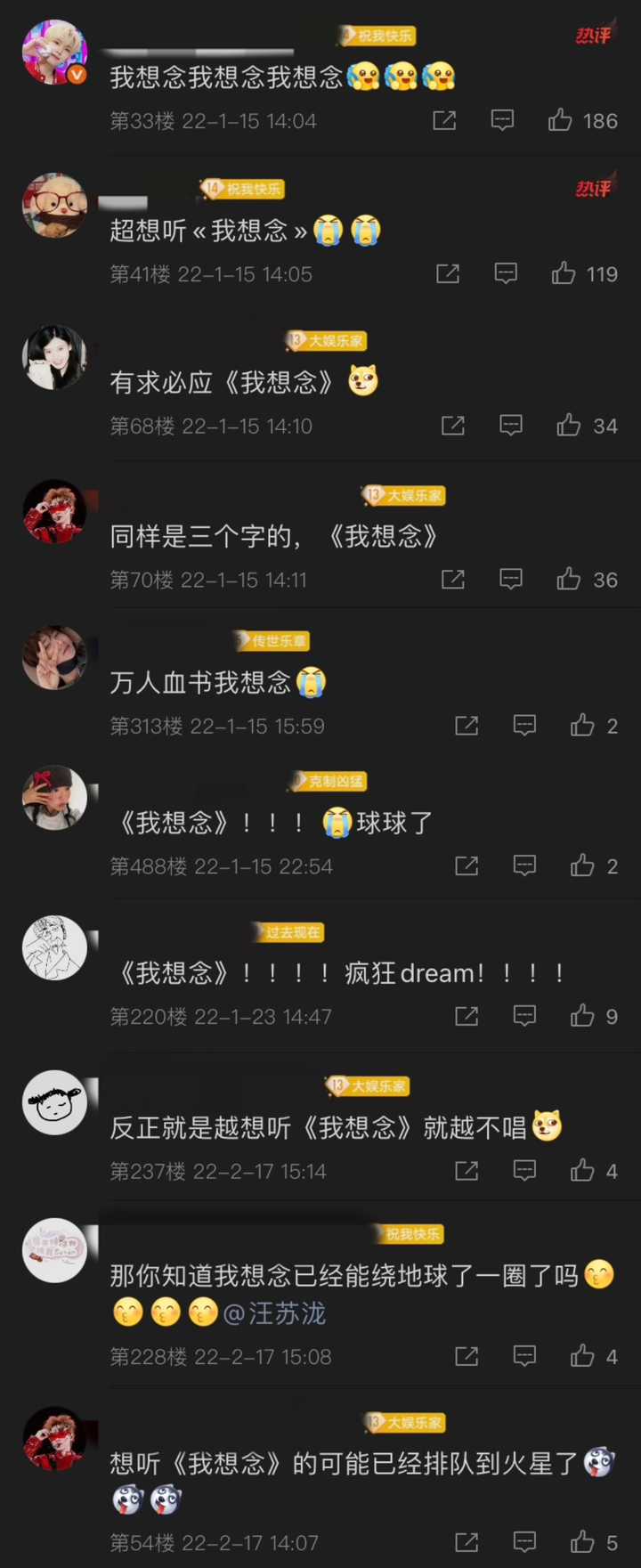641x1568 pixels.
Task: Give a thumbs up to floor 220
Action: click(x=583, y=1016)
